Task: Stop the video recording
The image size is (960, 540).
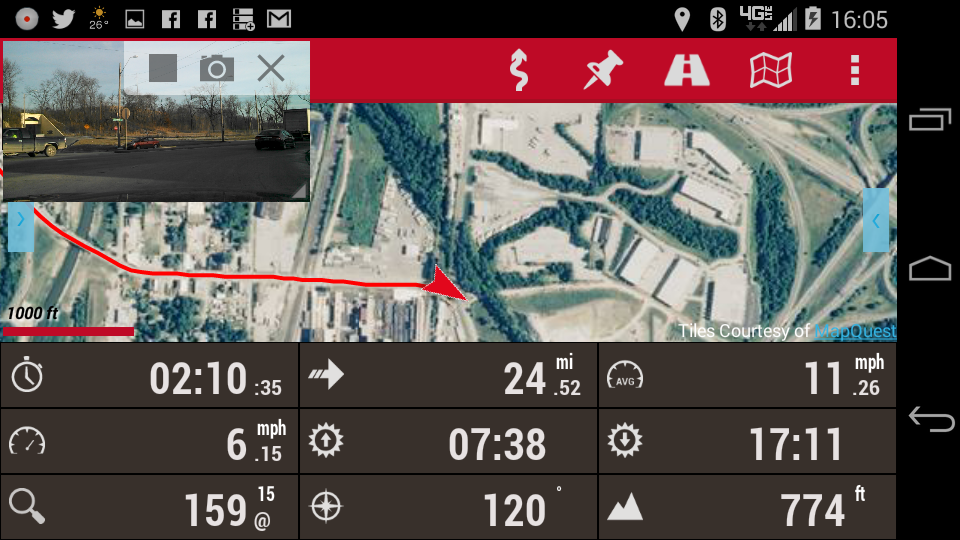Action: 163,68
